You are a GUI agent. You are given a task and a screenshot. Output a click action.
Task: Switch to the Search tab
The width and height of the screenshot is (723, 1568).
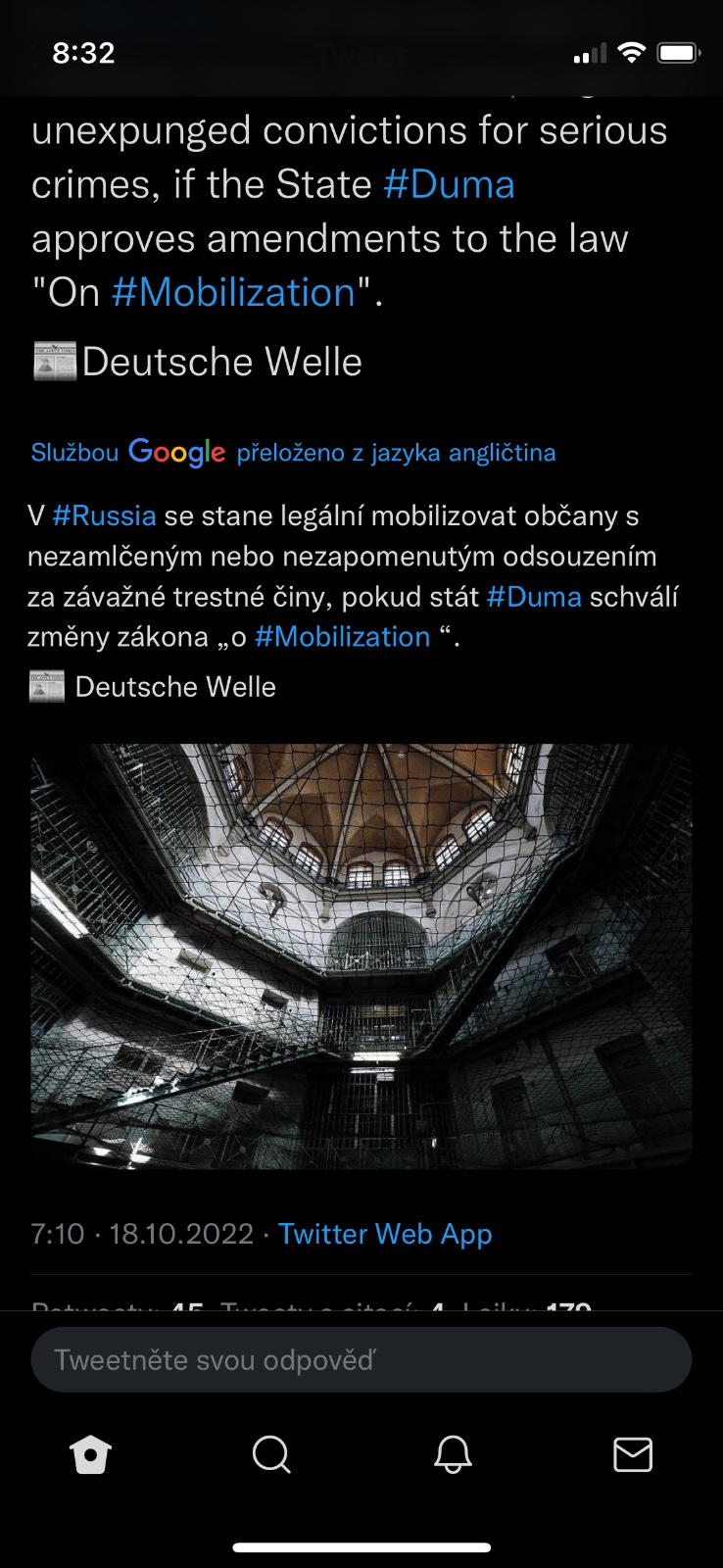click(271, 1455)
